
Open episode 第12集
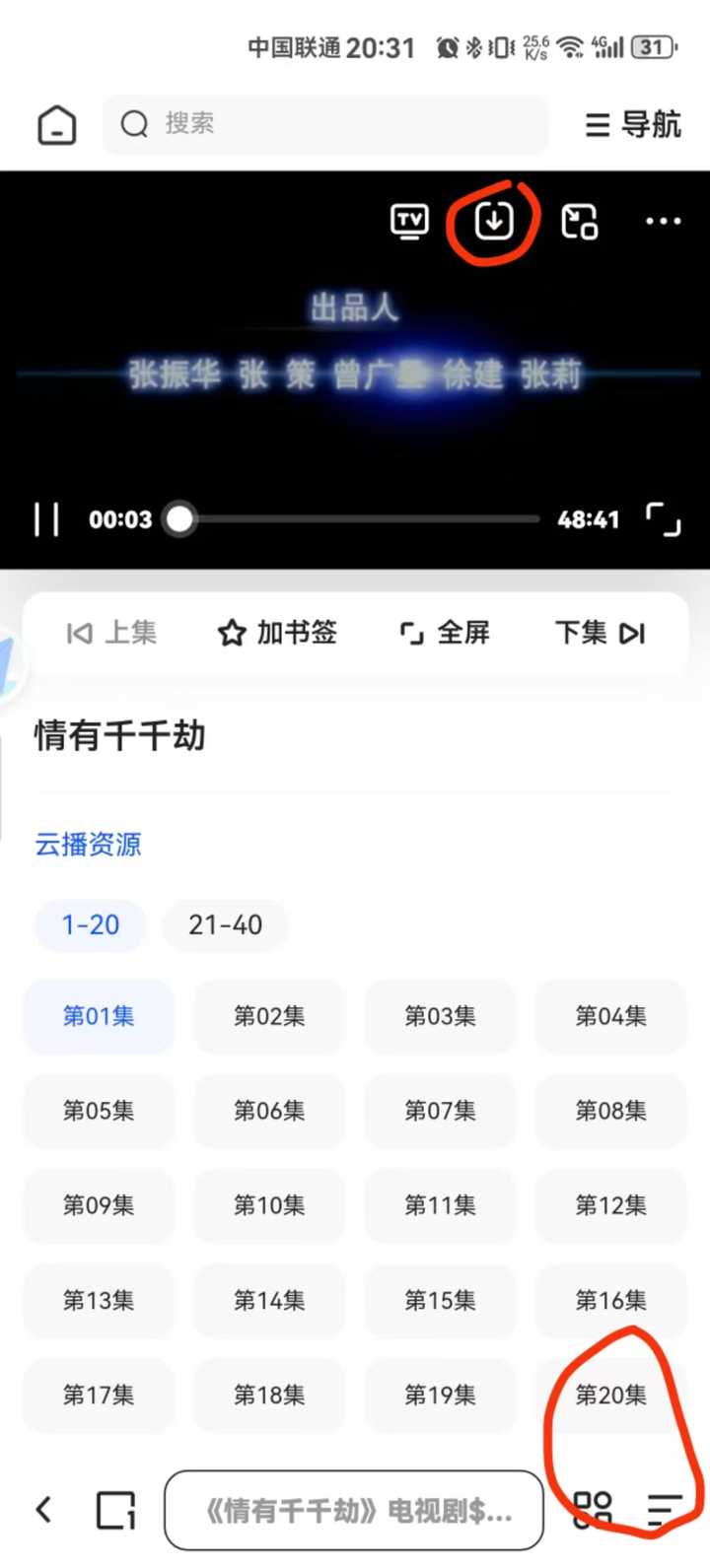[x=610, y=1205]
